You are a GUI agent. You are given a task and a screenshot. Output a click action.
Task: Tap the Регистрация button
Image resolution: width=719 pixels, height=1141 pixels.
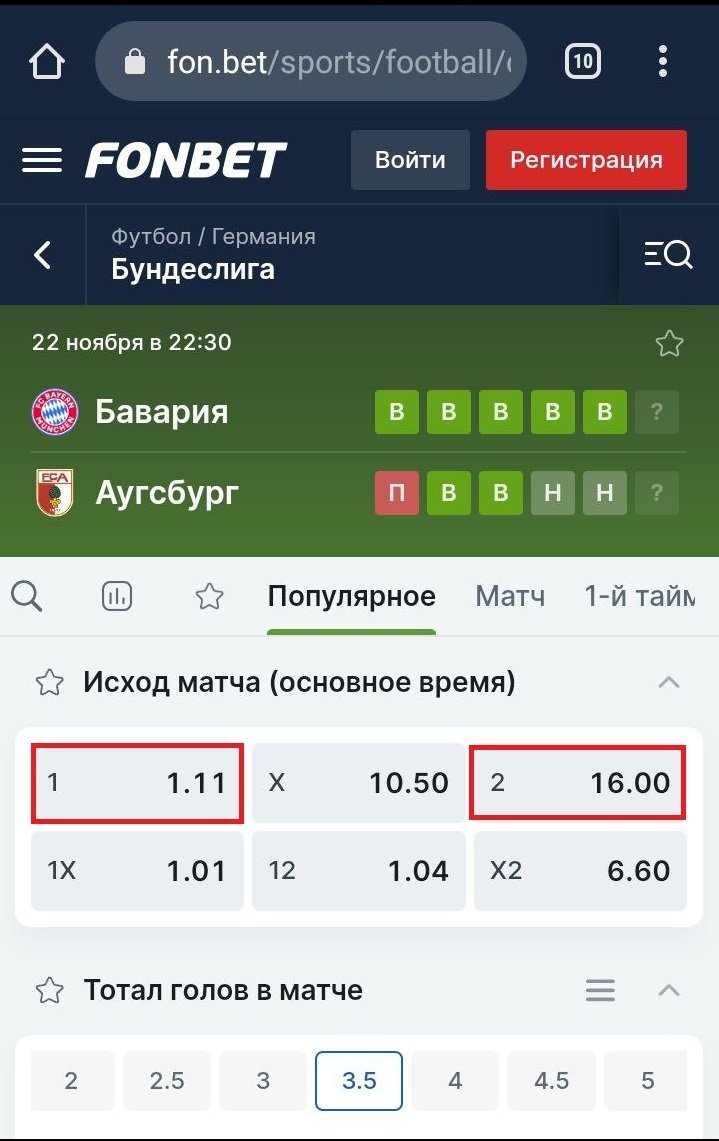pos(586,160)
